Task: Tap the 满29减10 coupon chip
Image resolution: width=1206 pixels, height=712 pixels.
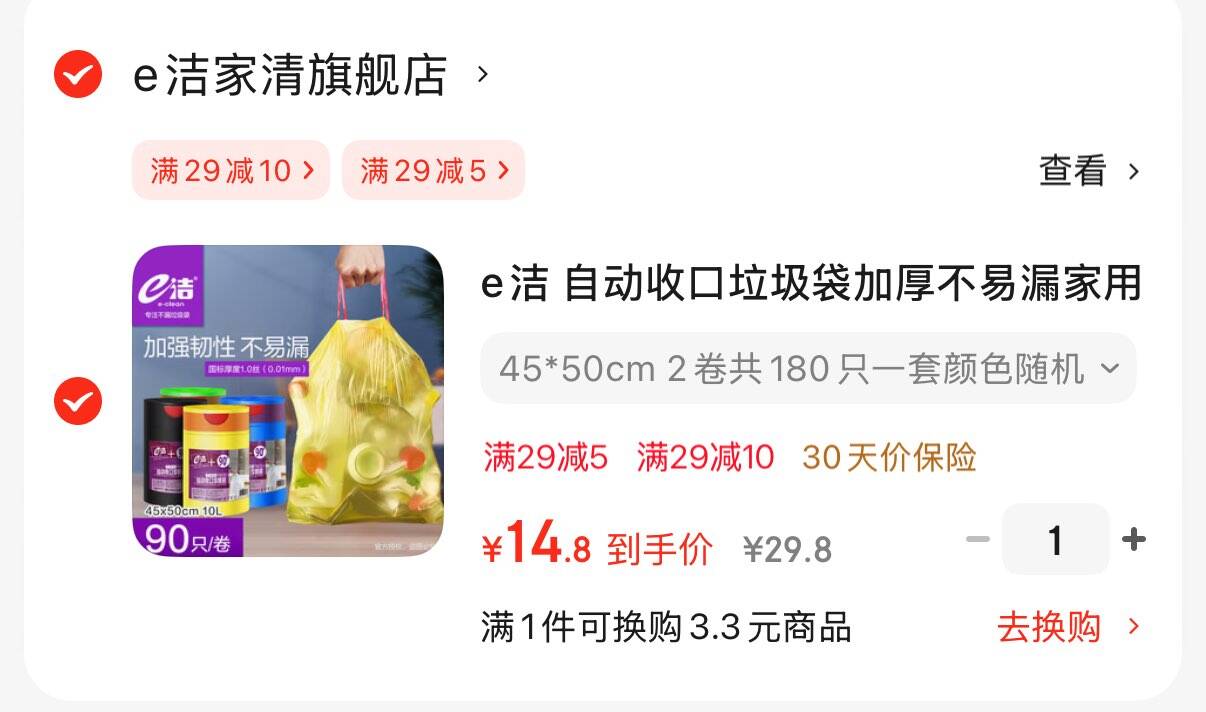Action: click(231, 171)
